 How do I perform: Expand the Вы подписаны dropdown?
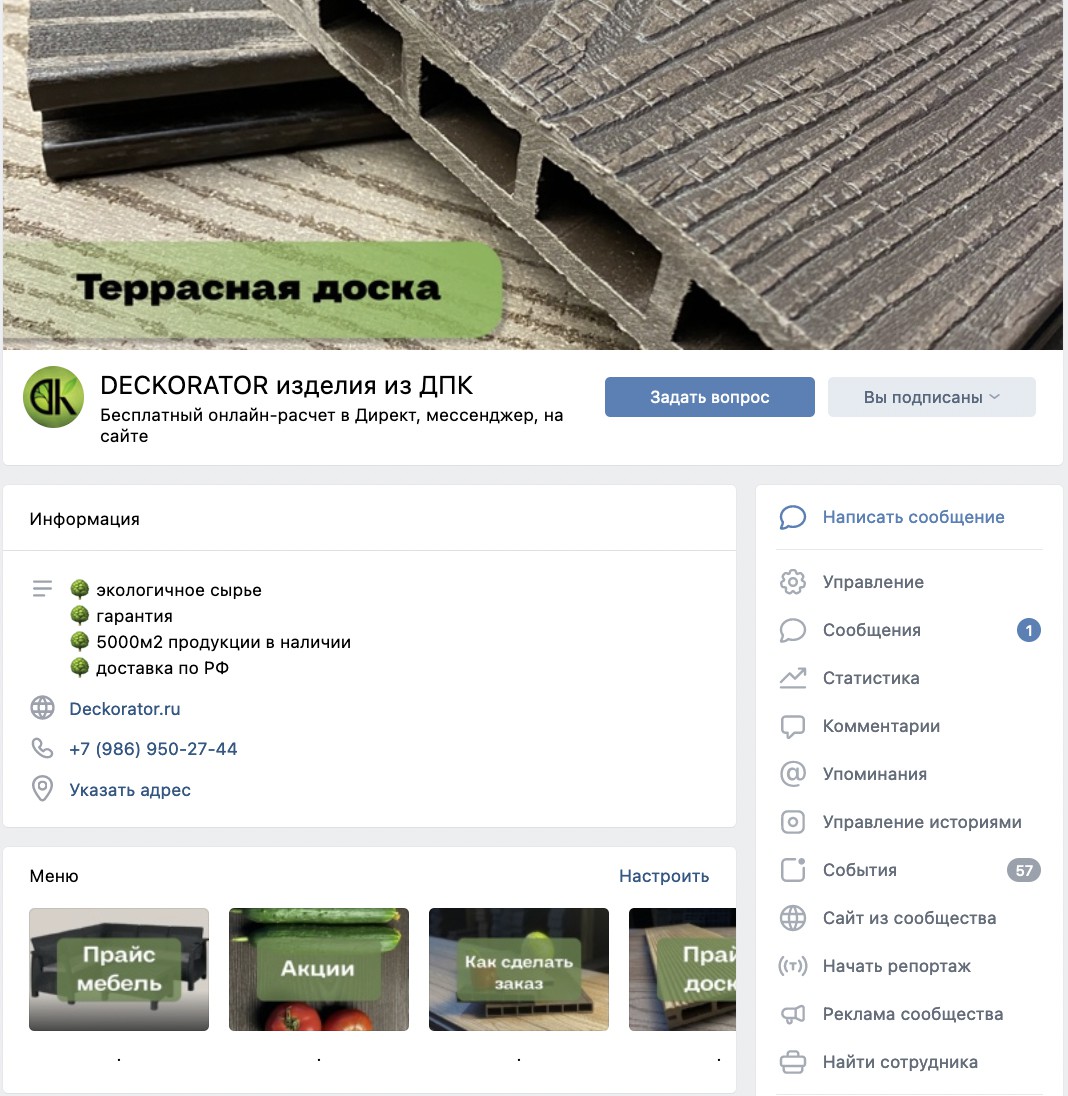pyautogui.click(x=931, y=397)
